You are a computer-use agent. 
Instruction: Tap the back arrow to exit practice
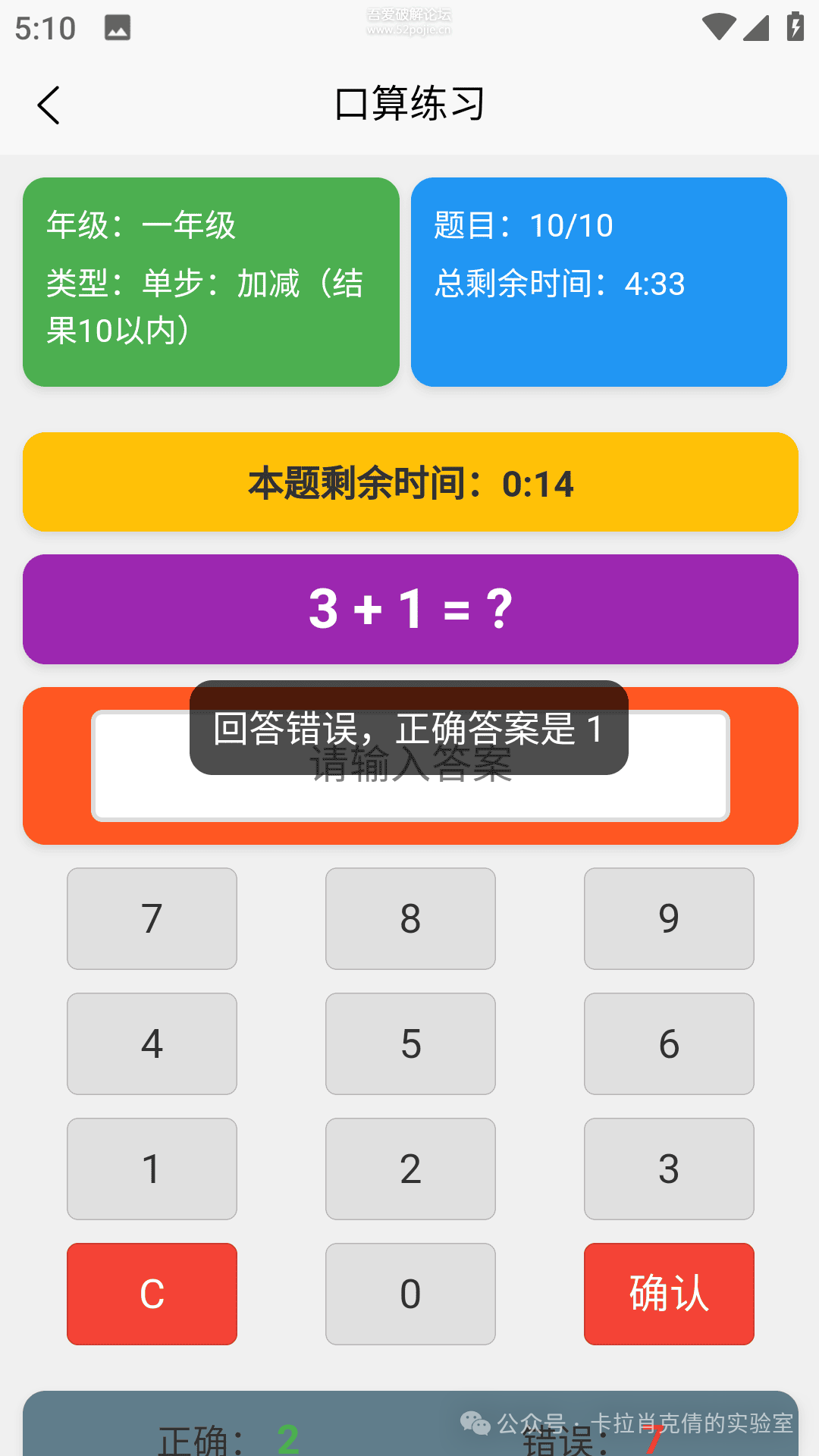[49, 105]
